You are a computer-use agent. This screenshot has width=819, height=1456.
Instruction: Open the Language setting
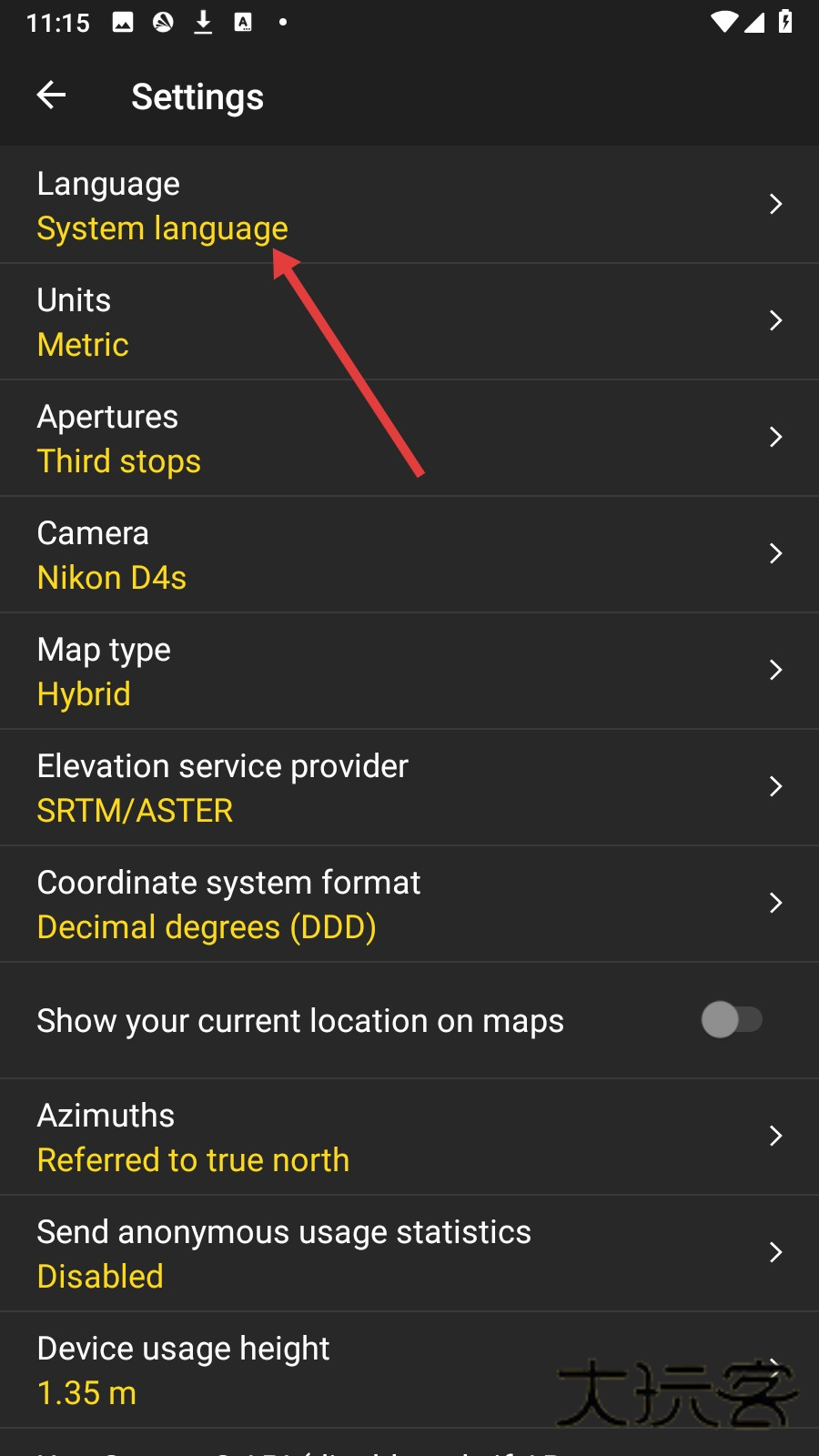tap(409, 205)
